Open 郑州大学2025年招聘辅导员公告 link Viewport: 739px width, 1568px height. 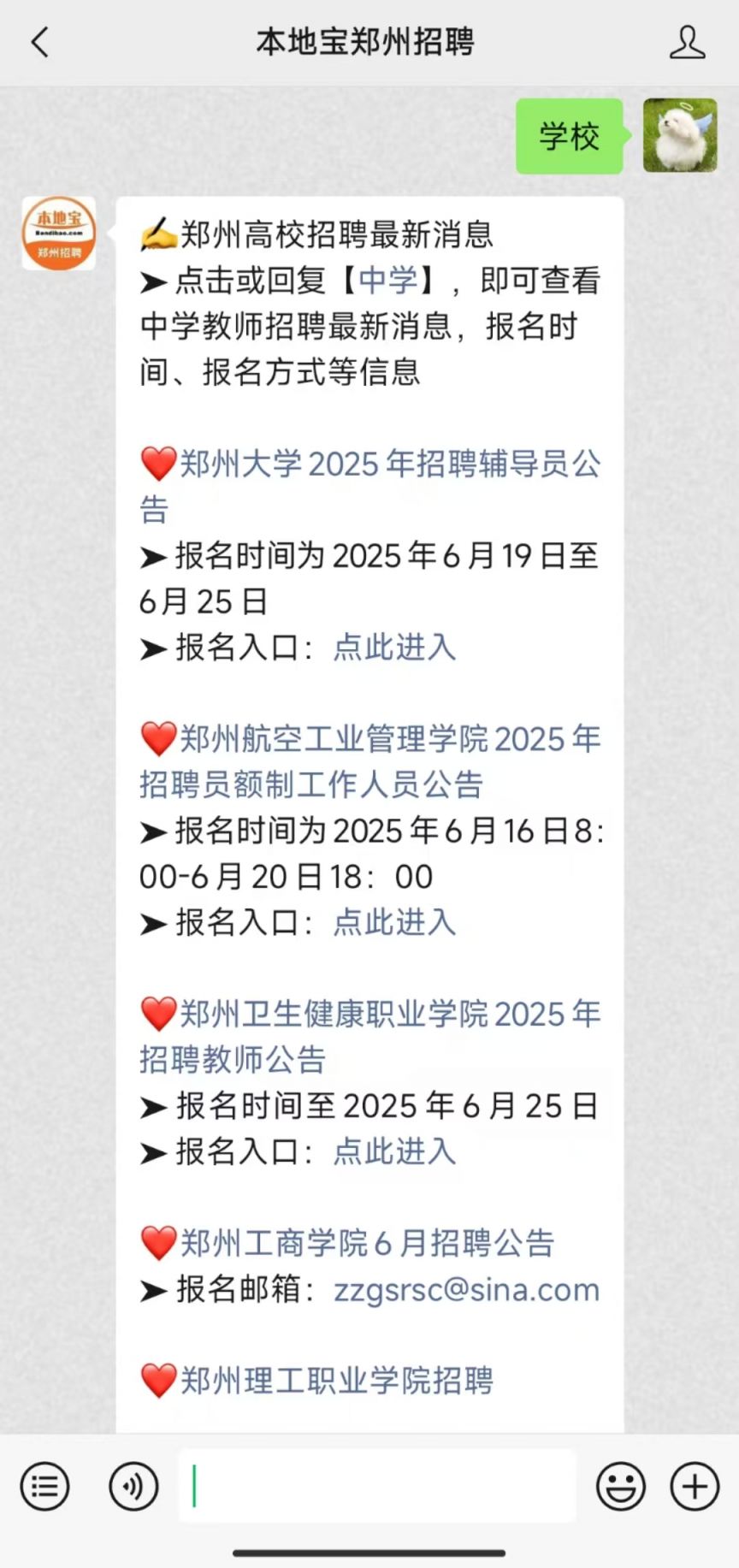370,486
